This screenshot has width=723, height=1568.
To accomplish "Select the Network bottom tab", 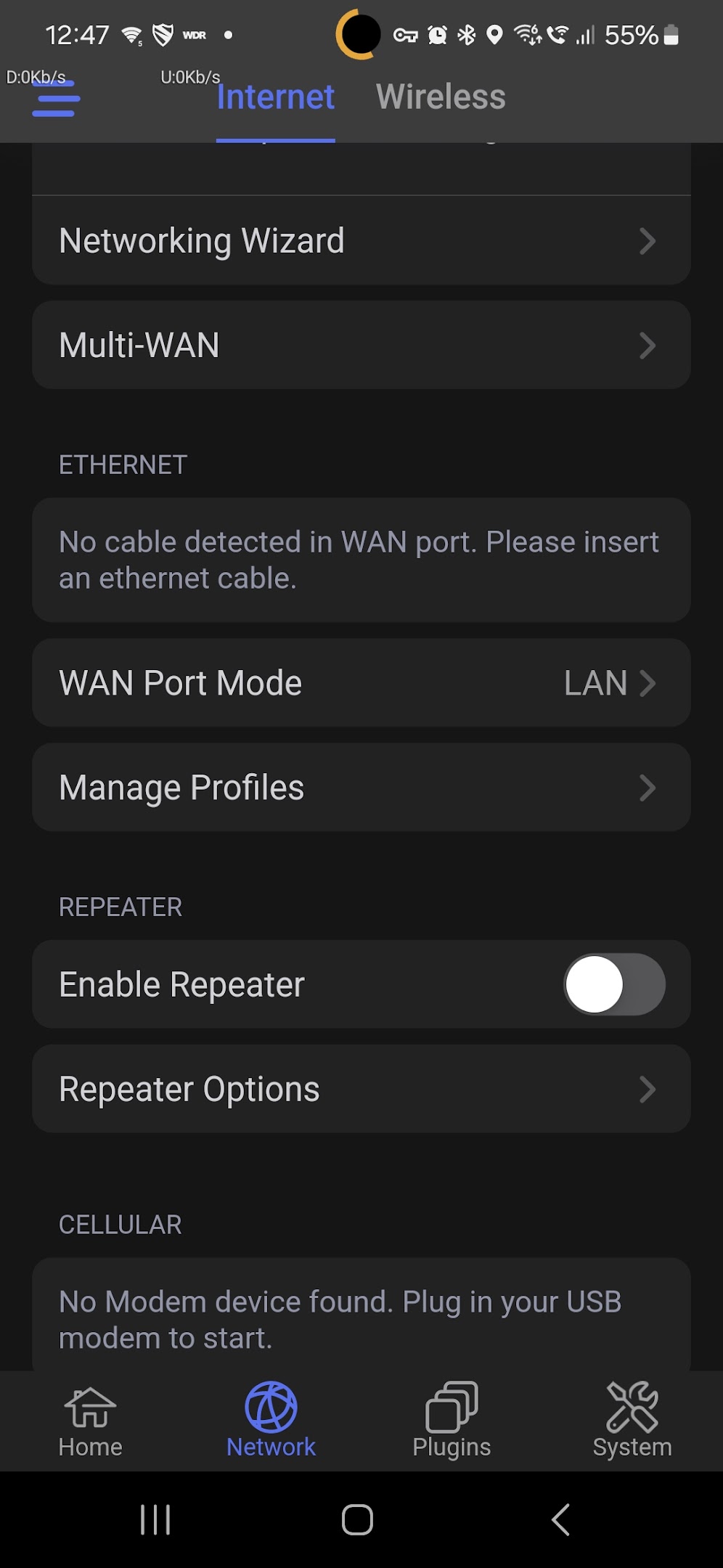I will click(271, 1420).
